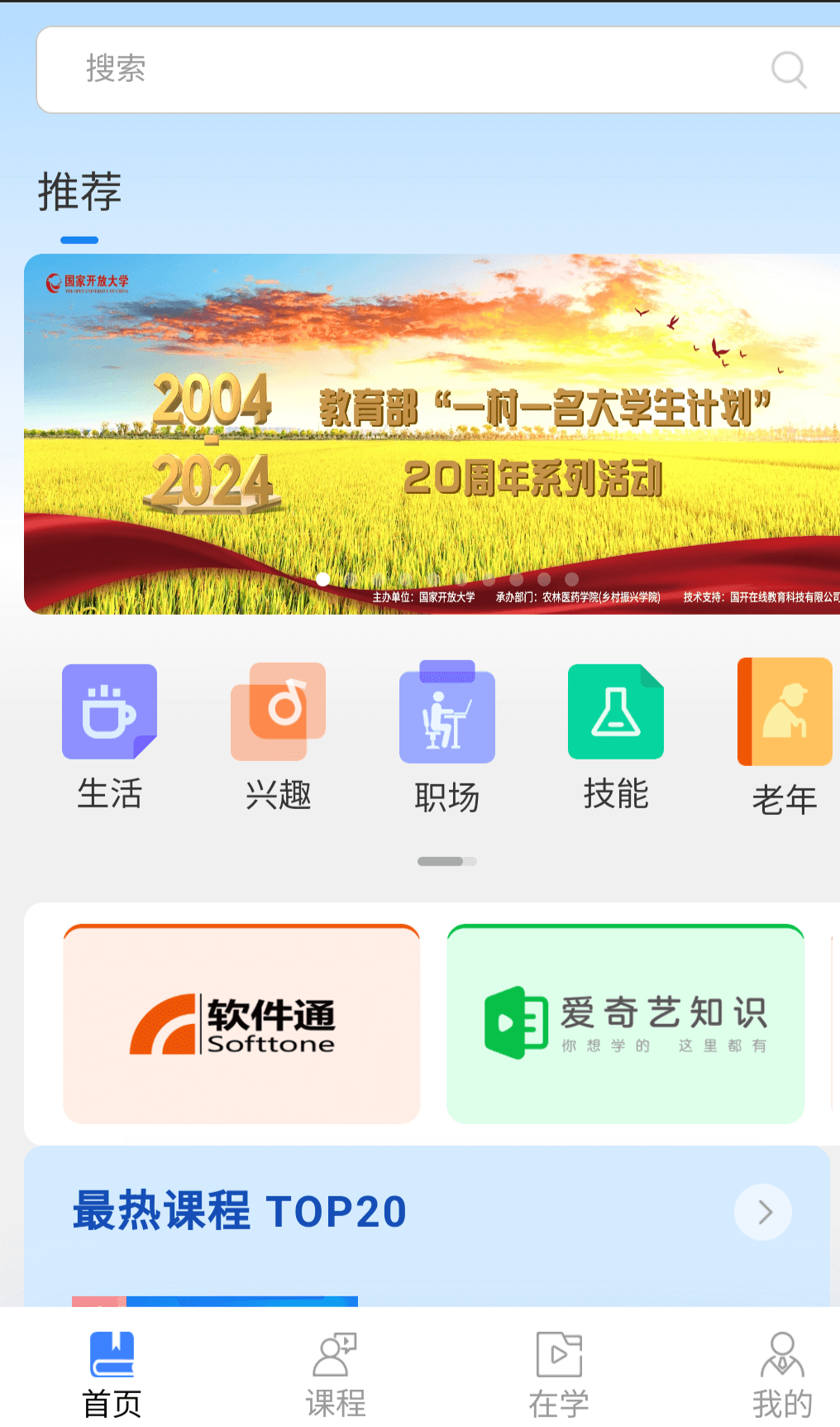Screen dimensions: 840x1427
Task: Tap the last carousel dot to switch banners
Action: point(571,579)
